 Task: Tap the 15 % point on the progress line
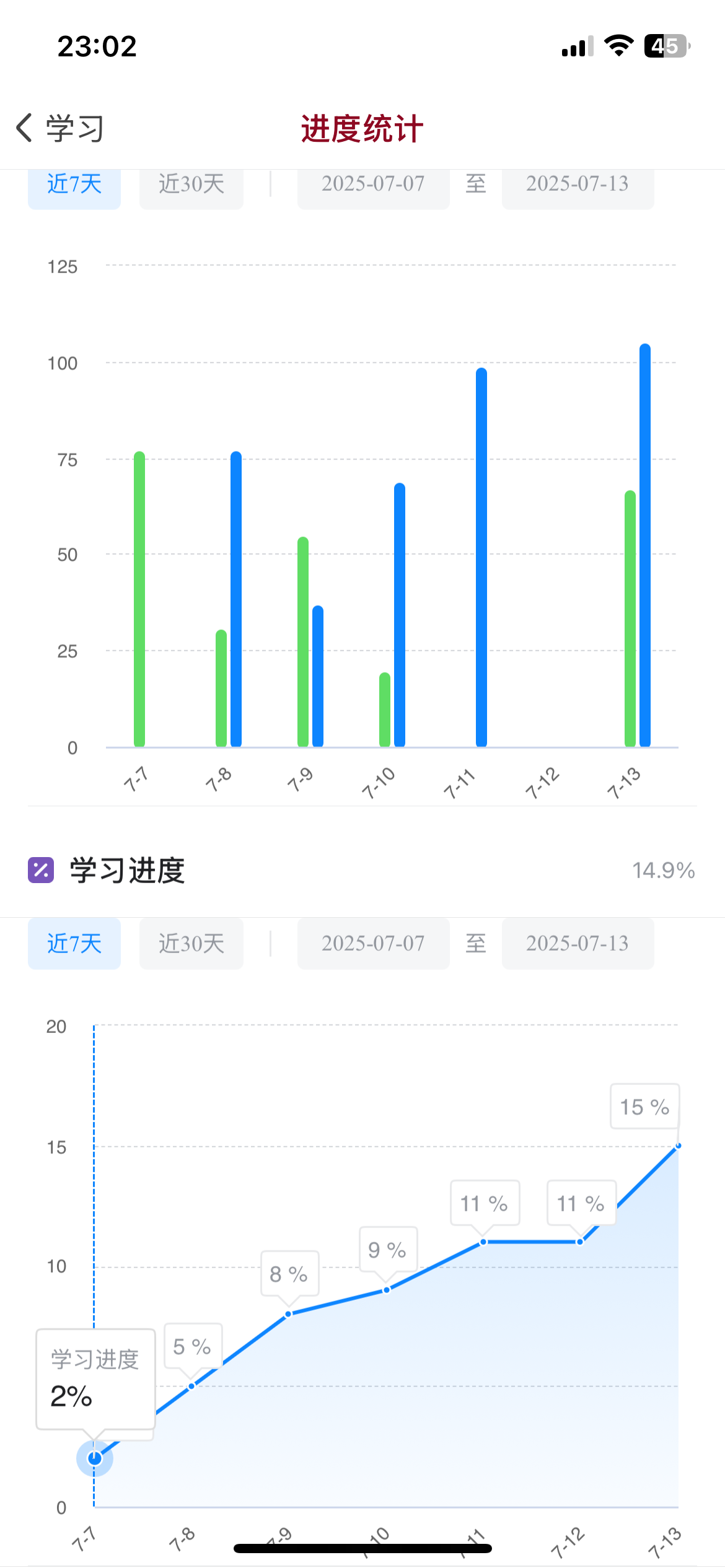tap(678, 1146)
